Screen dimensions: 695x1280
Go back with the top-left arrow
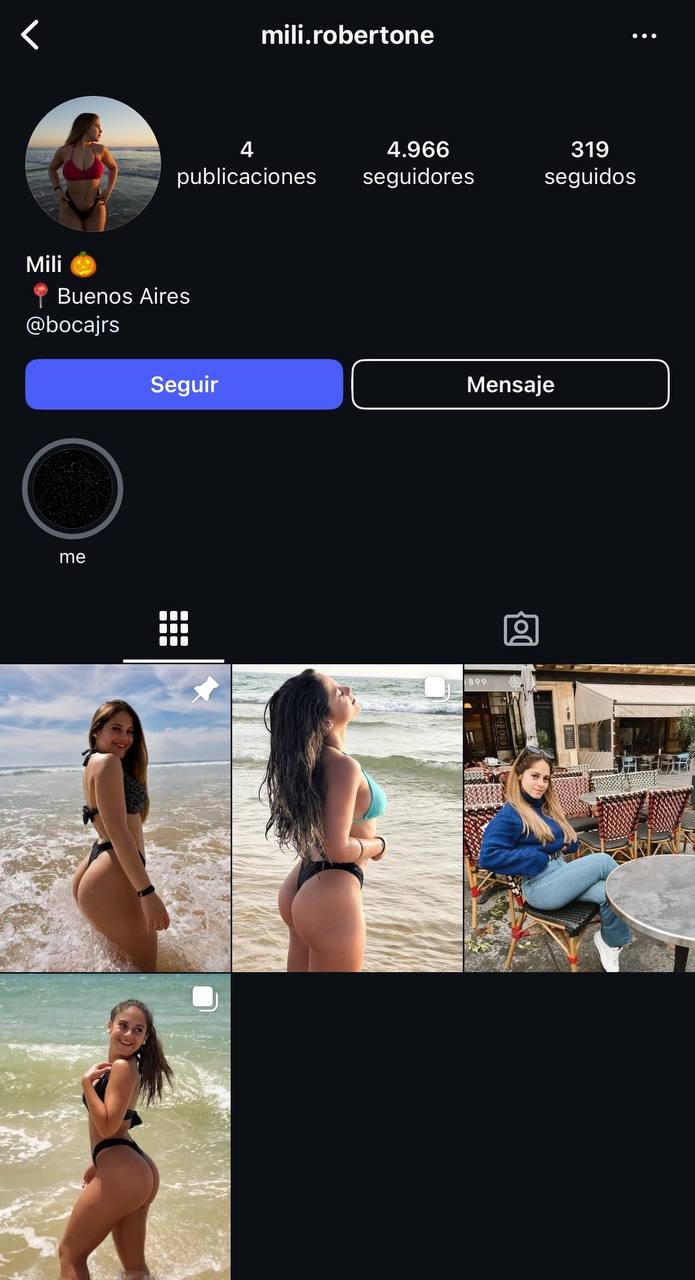(30, 35)
